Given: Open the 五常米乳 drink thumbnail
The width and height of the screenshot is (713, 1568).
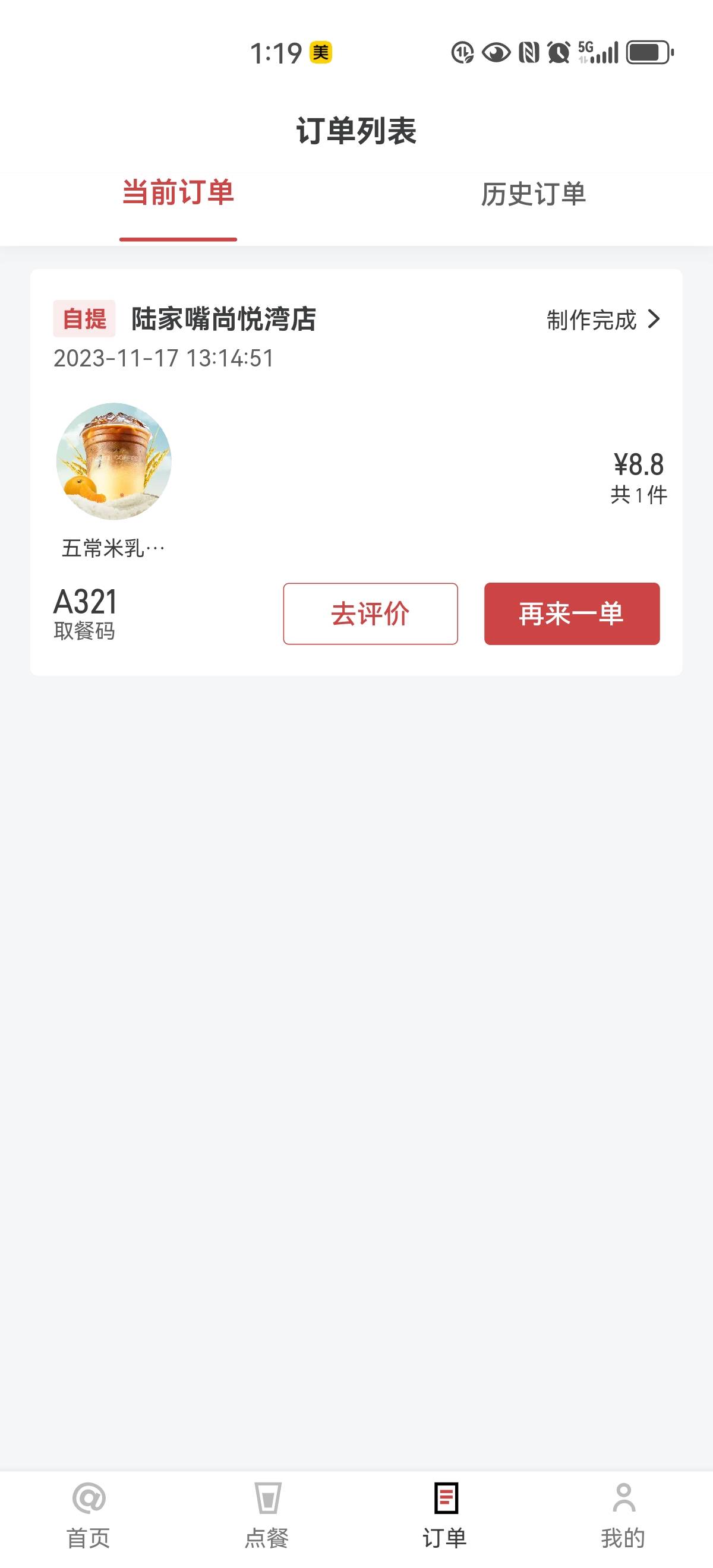Looking at the screenshot, I should click(x=114, y=461).
